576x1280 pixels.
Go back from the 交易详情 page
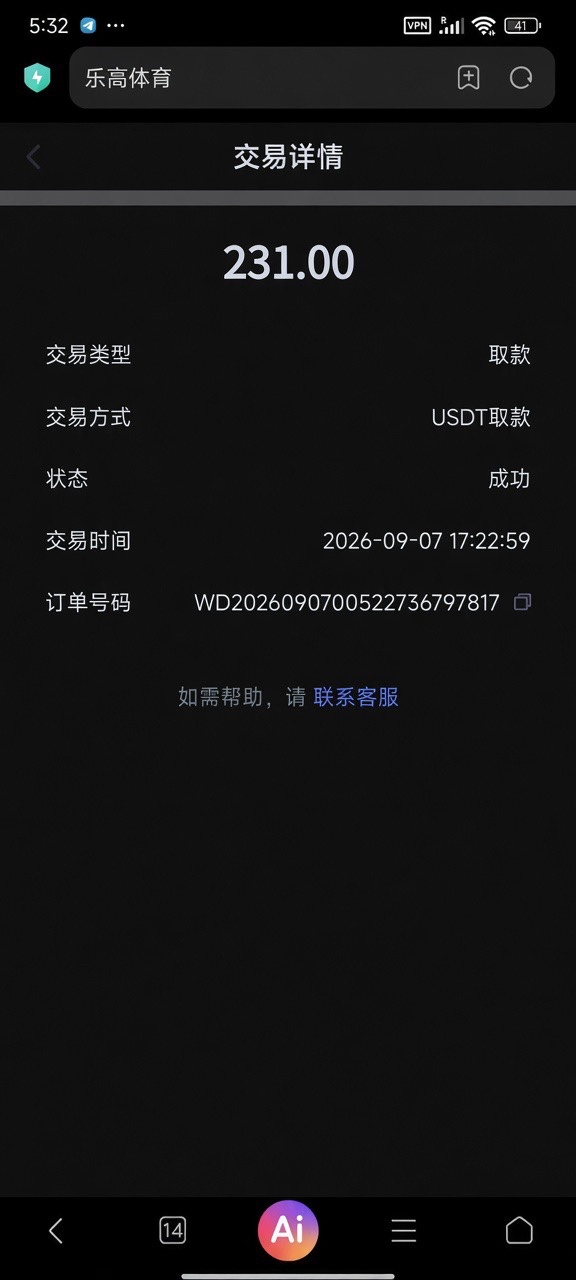[x=34, y=157]
